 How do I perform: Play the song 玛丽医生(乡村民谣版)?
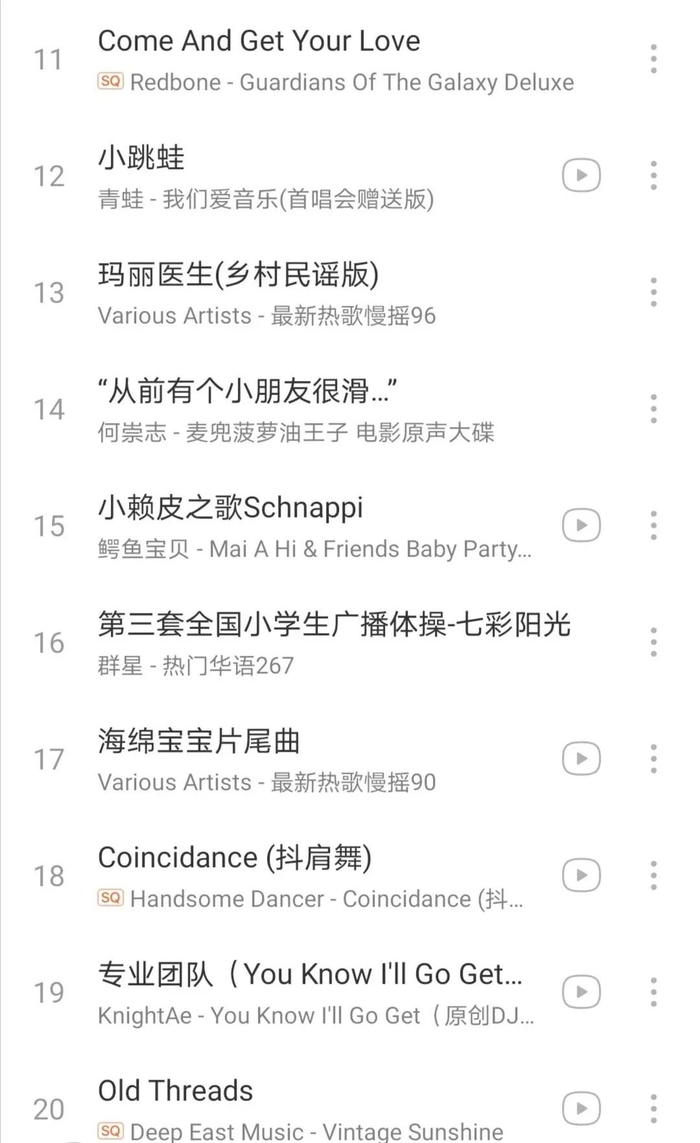point(238,275)
